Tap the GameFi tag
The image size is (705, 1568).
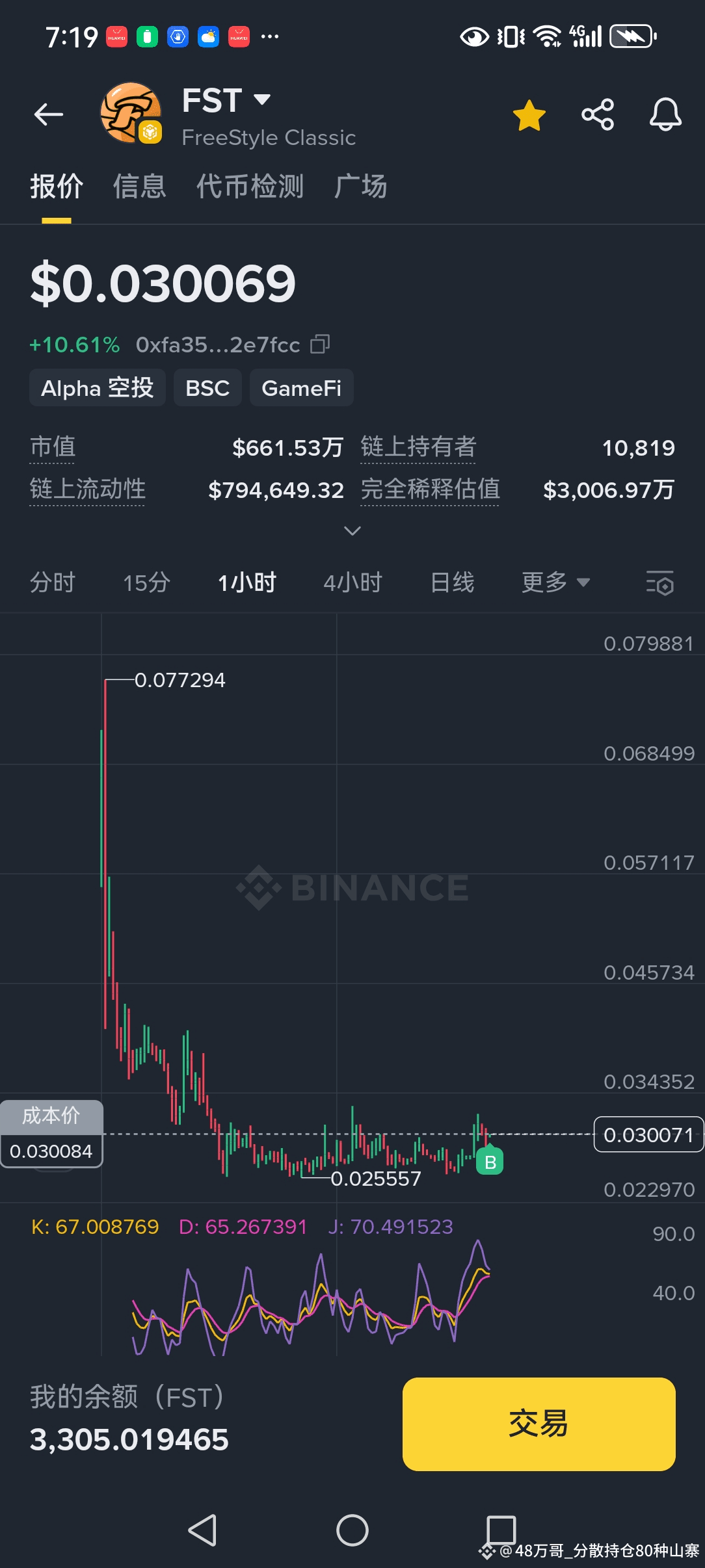[302, 388]
